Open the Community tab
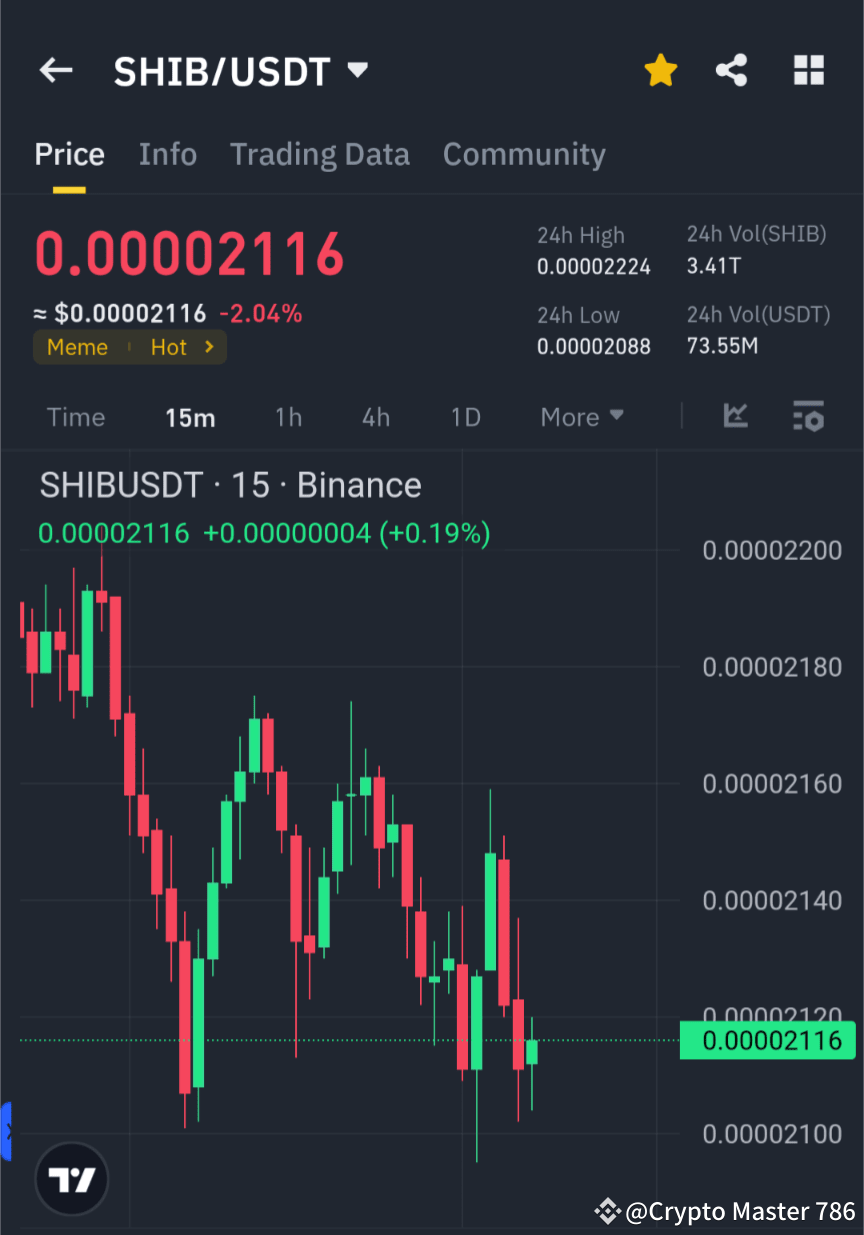Viewport: 864px width, 1235px height. tap(524, 154)
